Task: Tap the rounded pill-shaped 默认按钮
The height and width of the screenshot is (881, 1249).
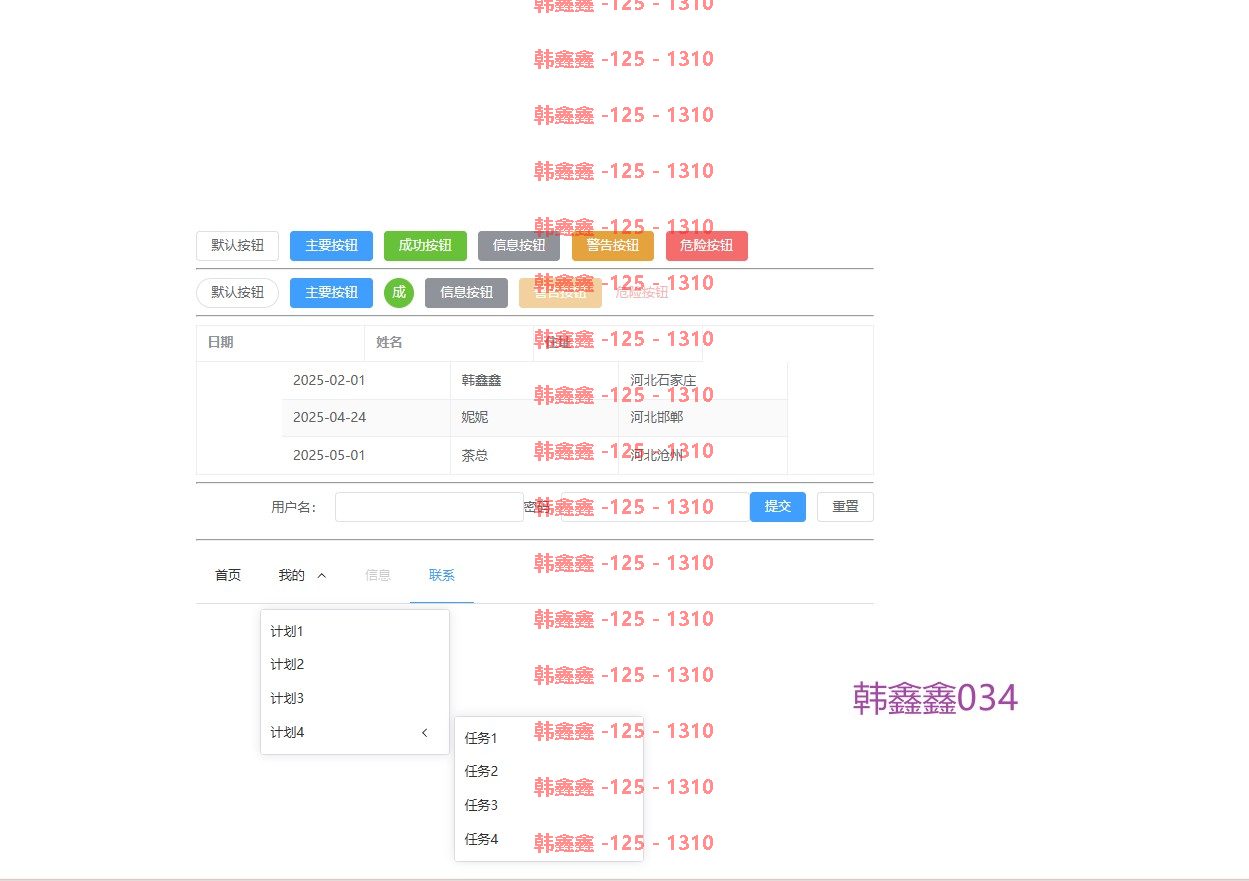Action: 237,293
